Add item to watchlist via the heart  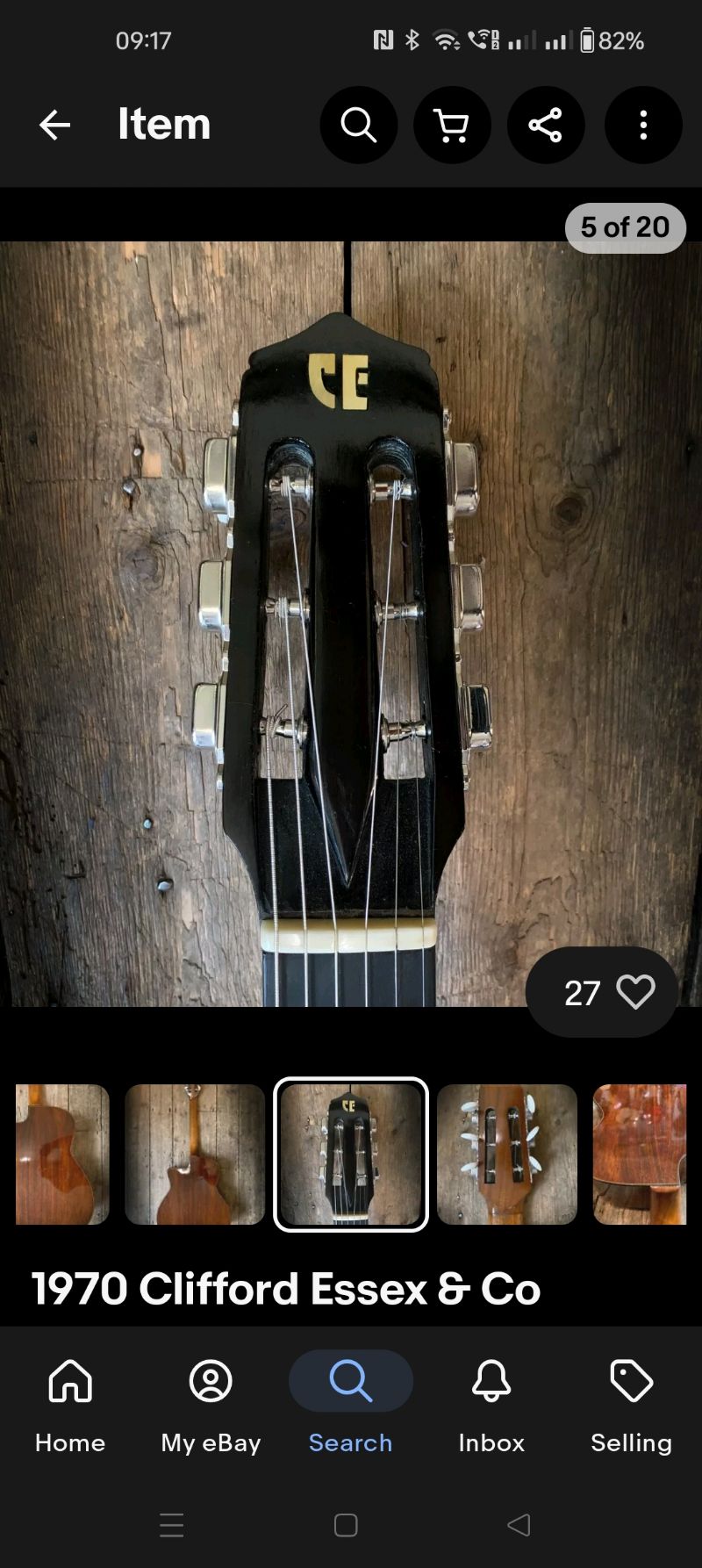tap(602, 992)
